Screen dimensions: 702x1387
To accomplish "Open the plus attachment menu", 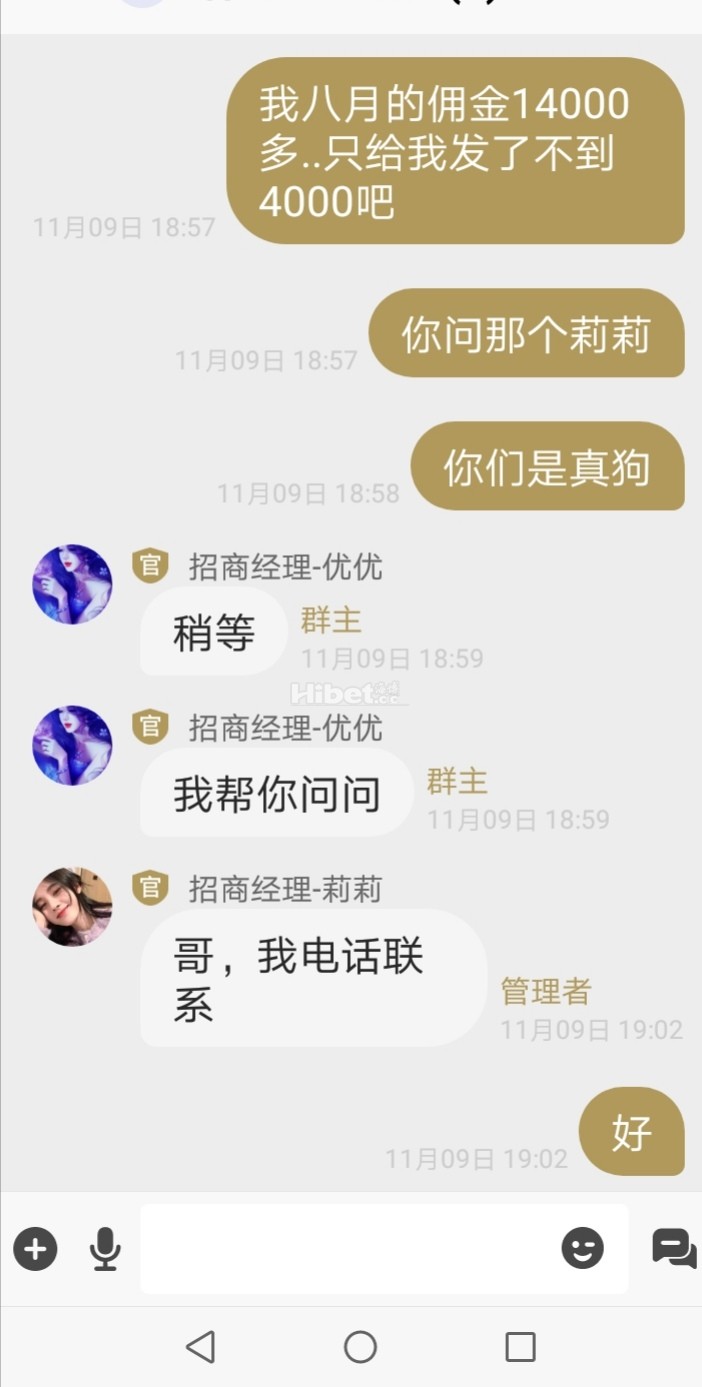I will pyautogui.click(x=35, y=1249).
